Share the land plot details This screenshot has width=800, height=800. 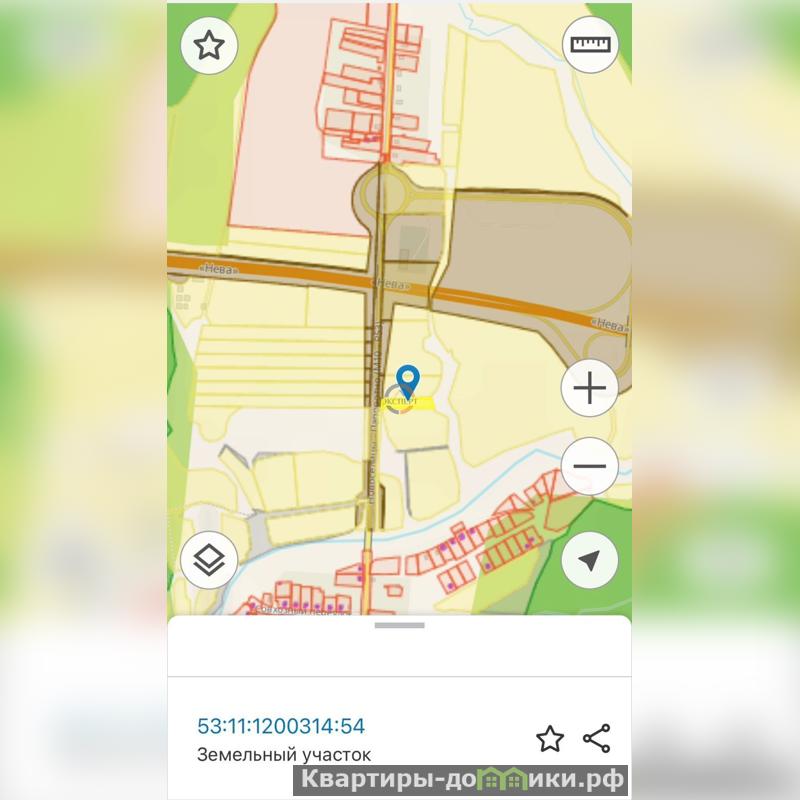(596, 739)
